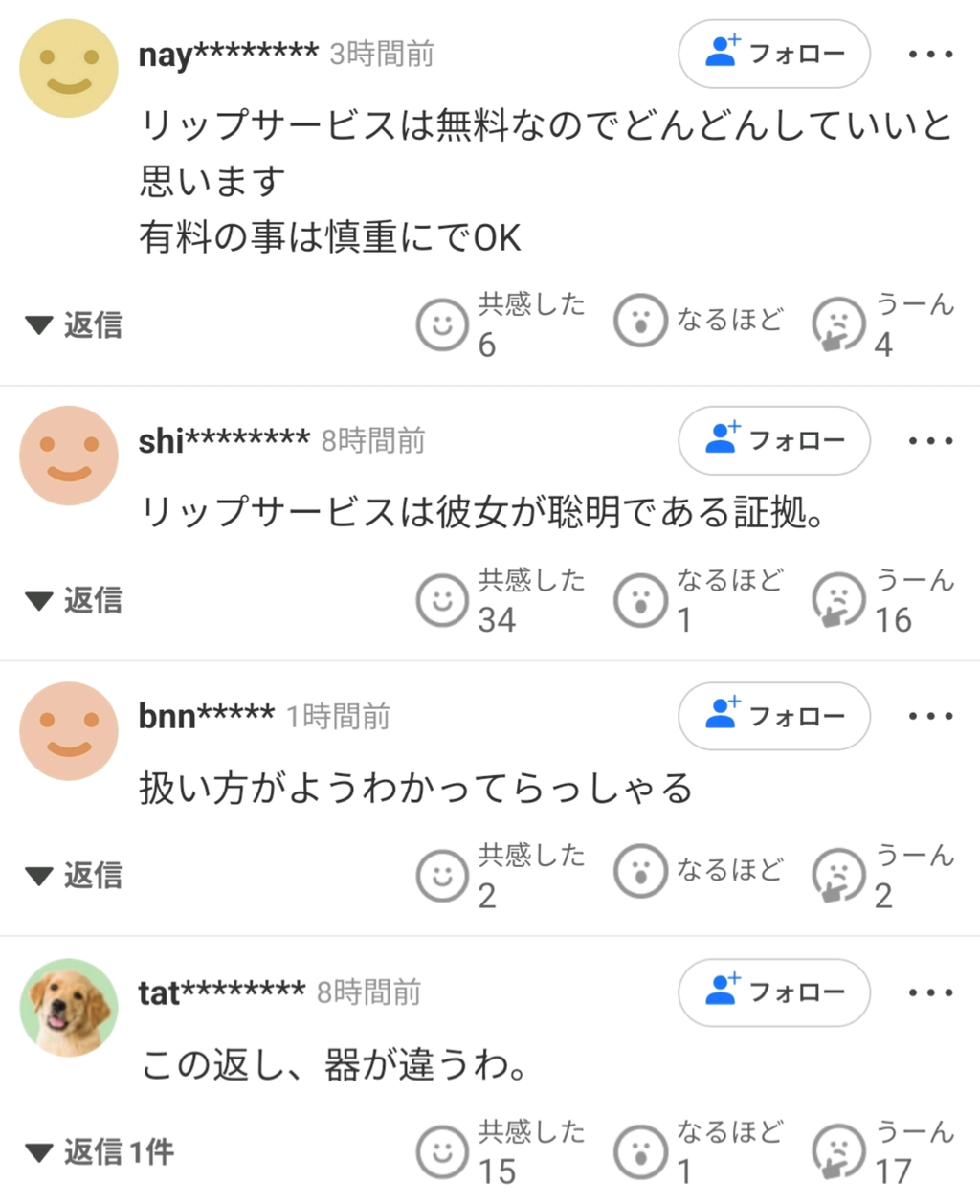Open tat*********'s dog profile picture
The height and width of the screenshot is (1204, 980).
(x=68, y=1008)
